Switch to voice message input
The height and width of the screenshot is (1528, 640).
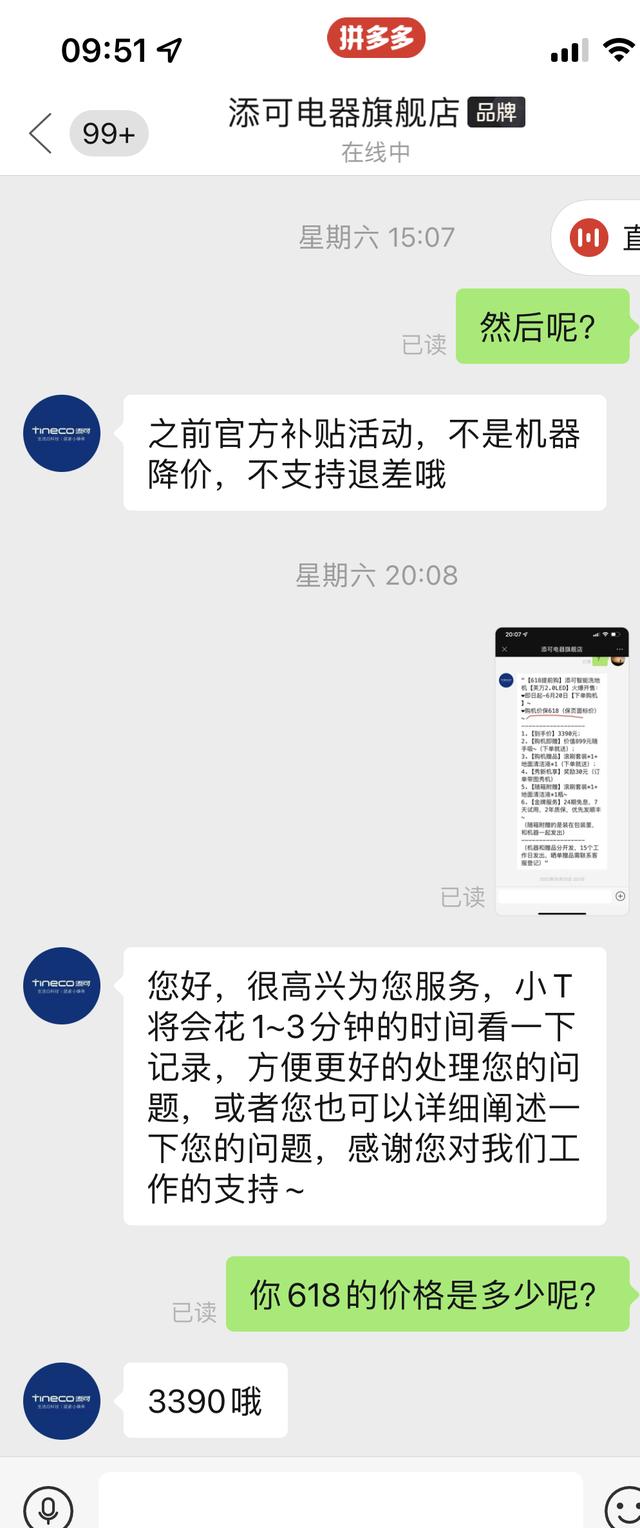pyautogui.click(x=48, y=1504)
